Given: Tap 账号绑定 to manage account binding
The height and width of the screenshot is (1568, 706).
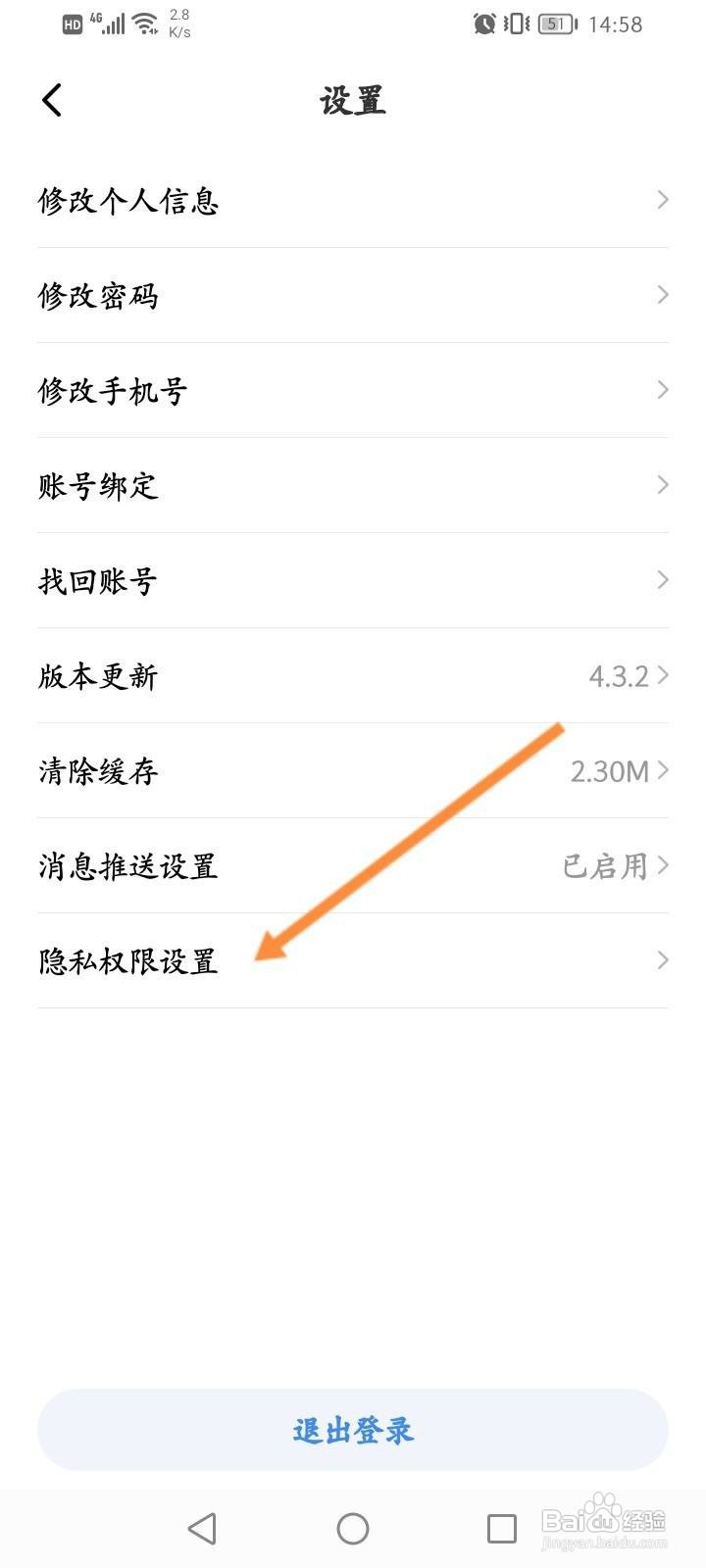Looking at the screenshot, I should coord(353,485).
